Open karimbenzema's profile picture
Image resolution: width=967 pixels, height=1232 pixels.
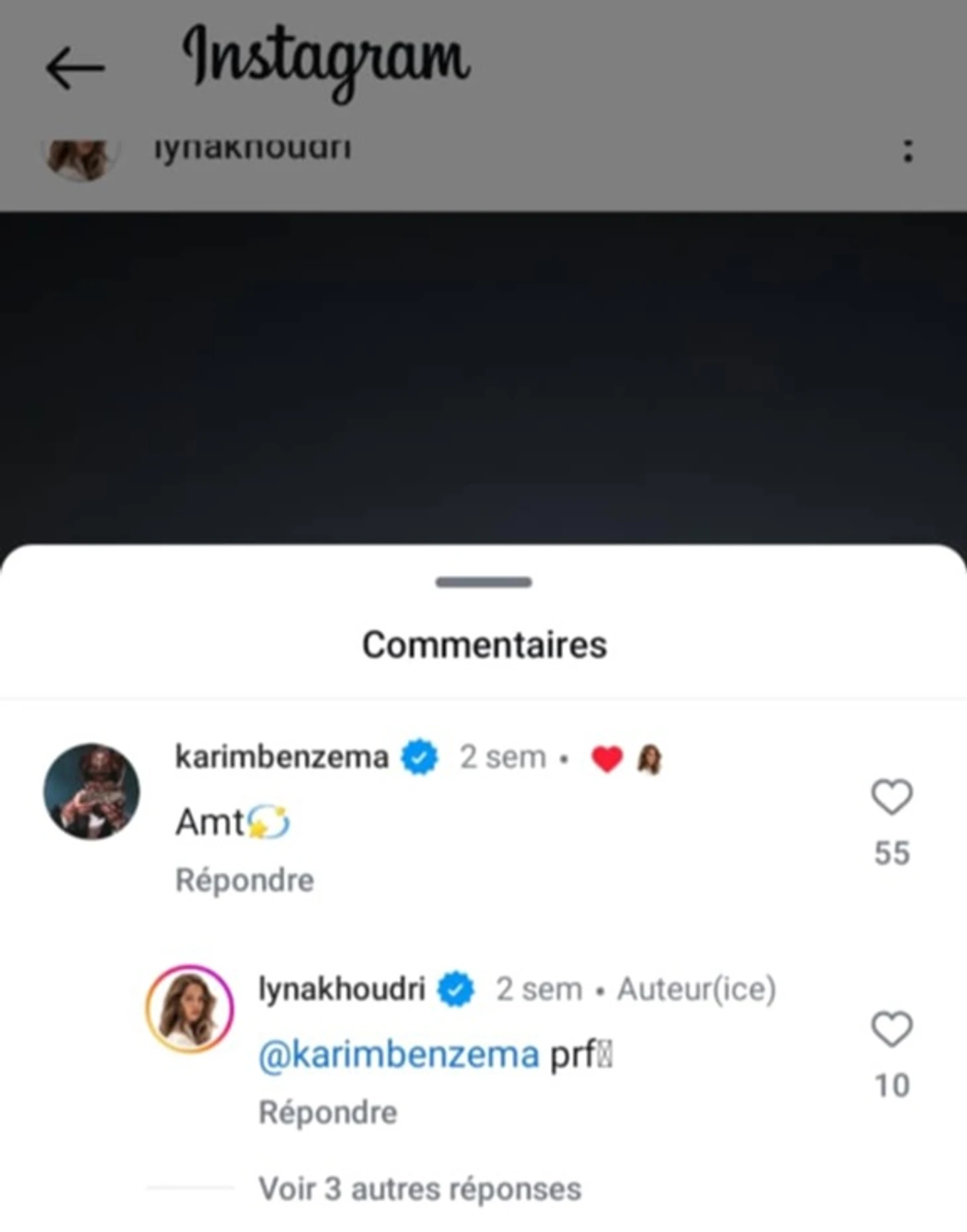coord(92,792)
